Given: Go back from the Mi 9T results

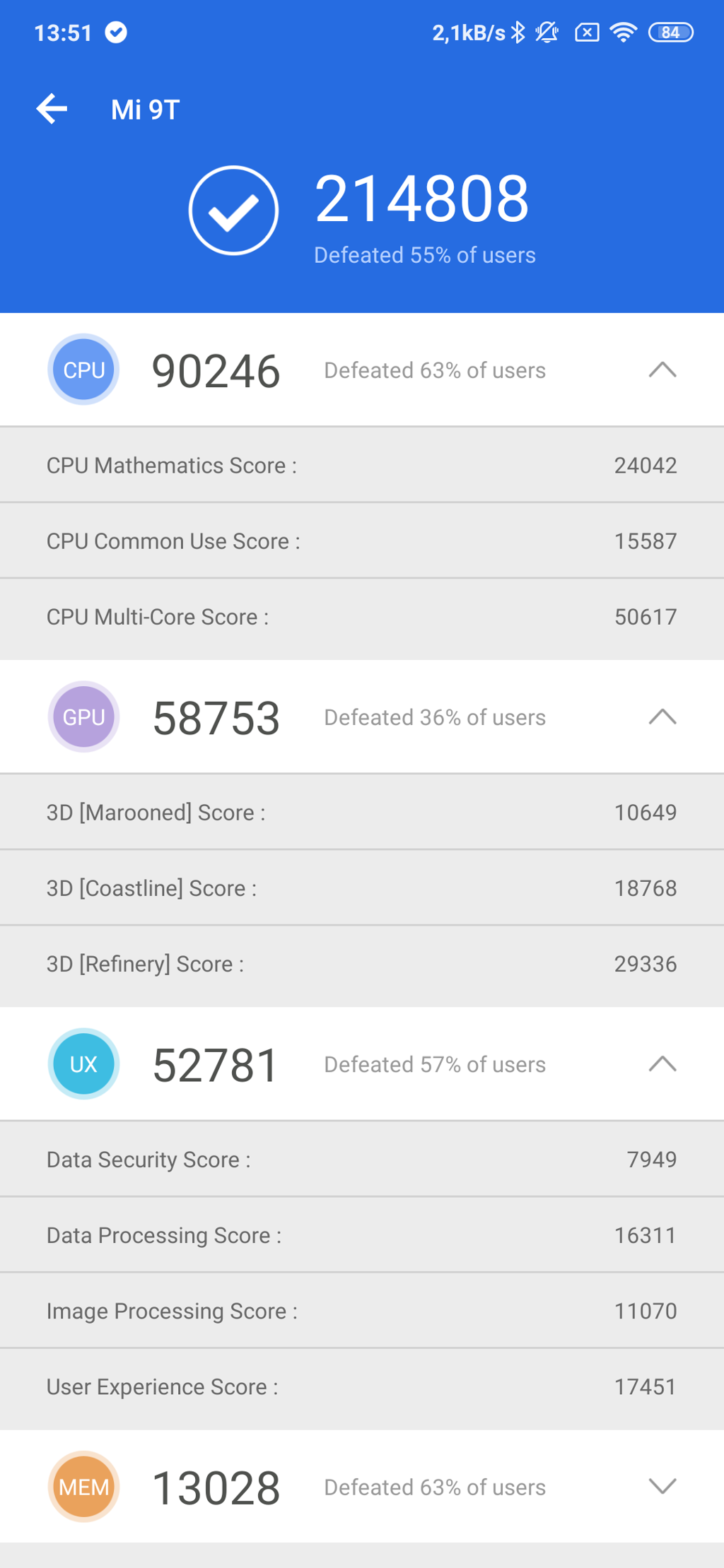Looking at the screenshot, I should 52,109.
